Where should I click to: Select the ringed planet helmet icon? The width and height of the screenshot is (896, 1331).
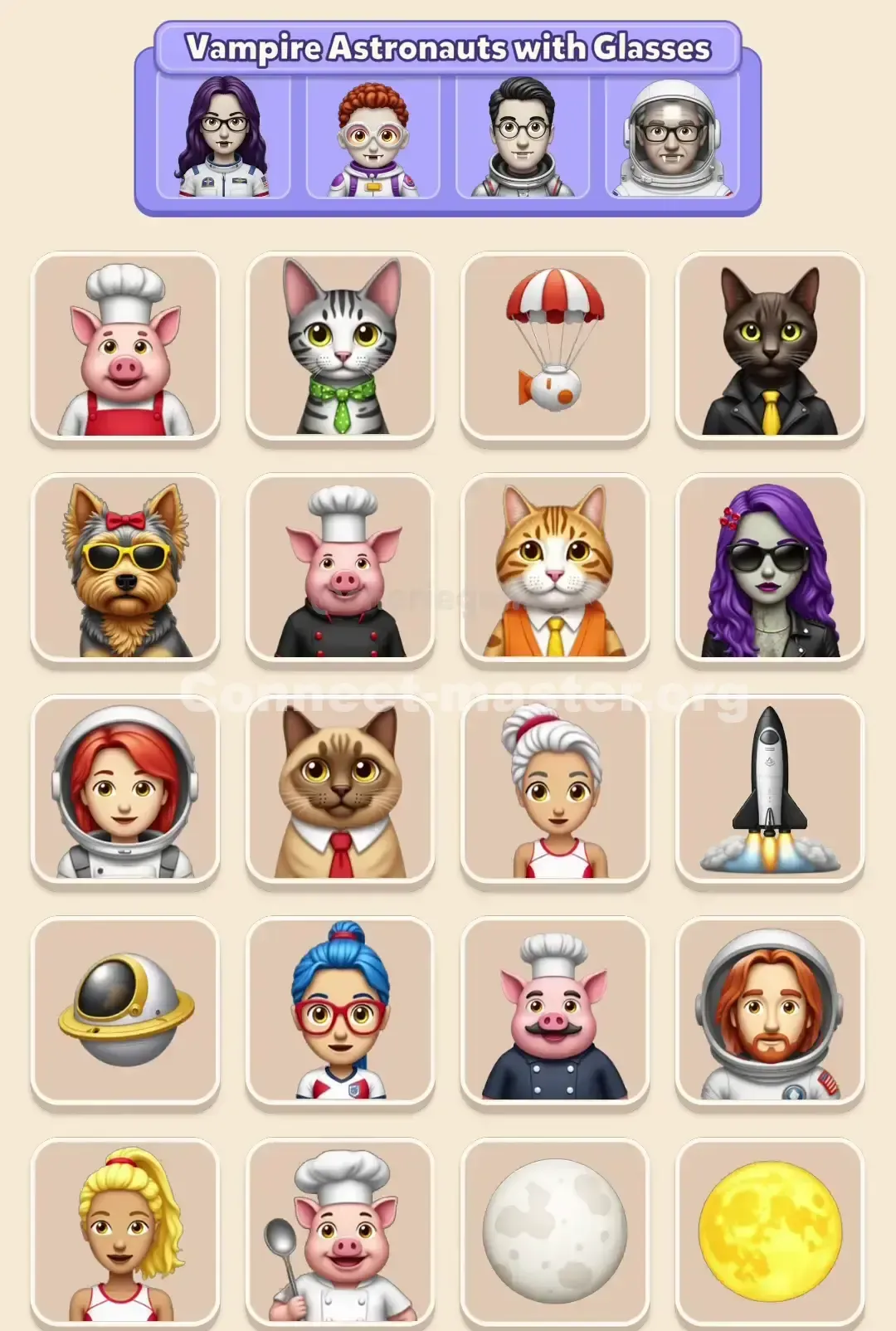click(124, 1014)
